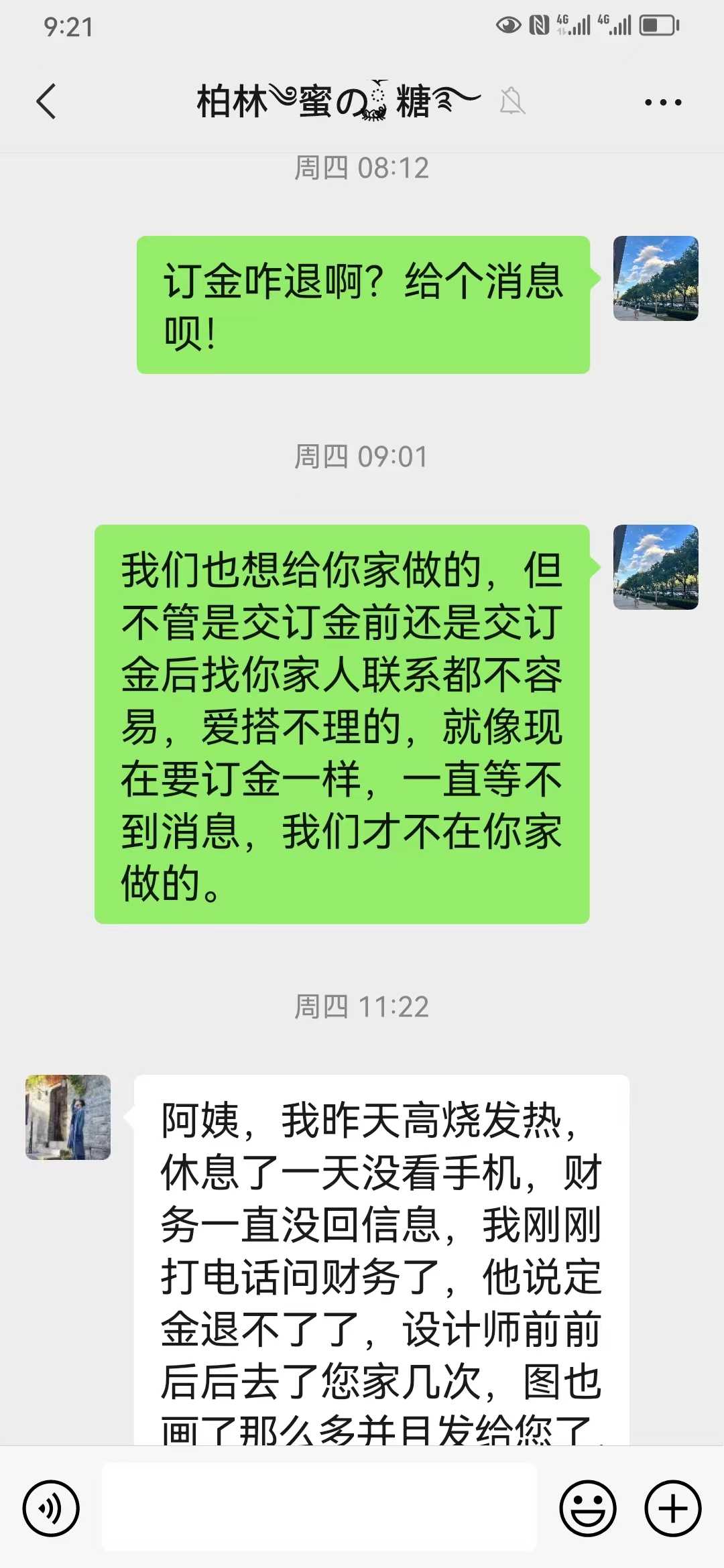Open my avatar beside 我们也想给你家做的 message
The width and height of the screenshot is (724, 1568).
pyautogui.click(x=656, y=567)
